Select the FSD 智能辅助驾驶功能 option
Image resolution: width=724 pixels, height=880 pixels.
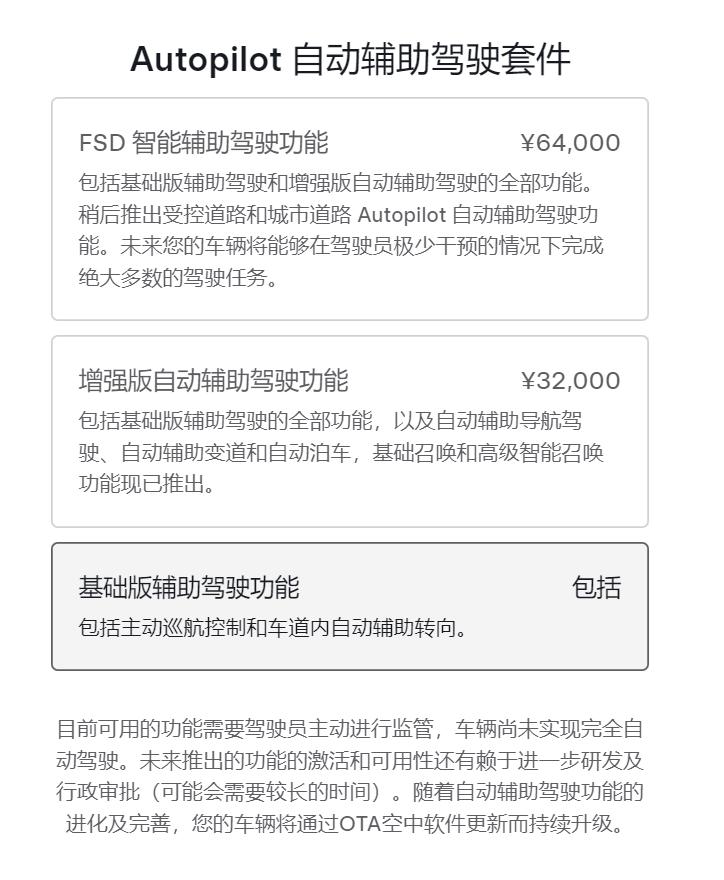(349, 209)
